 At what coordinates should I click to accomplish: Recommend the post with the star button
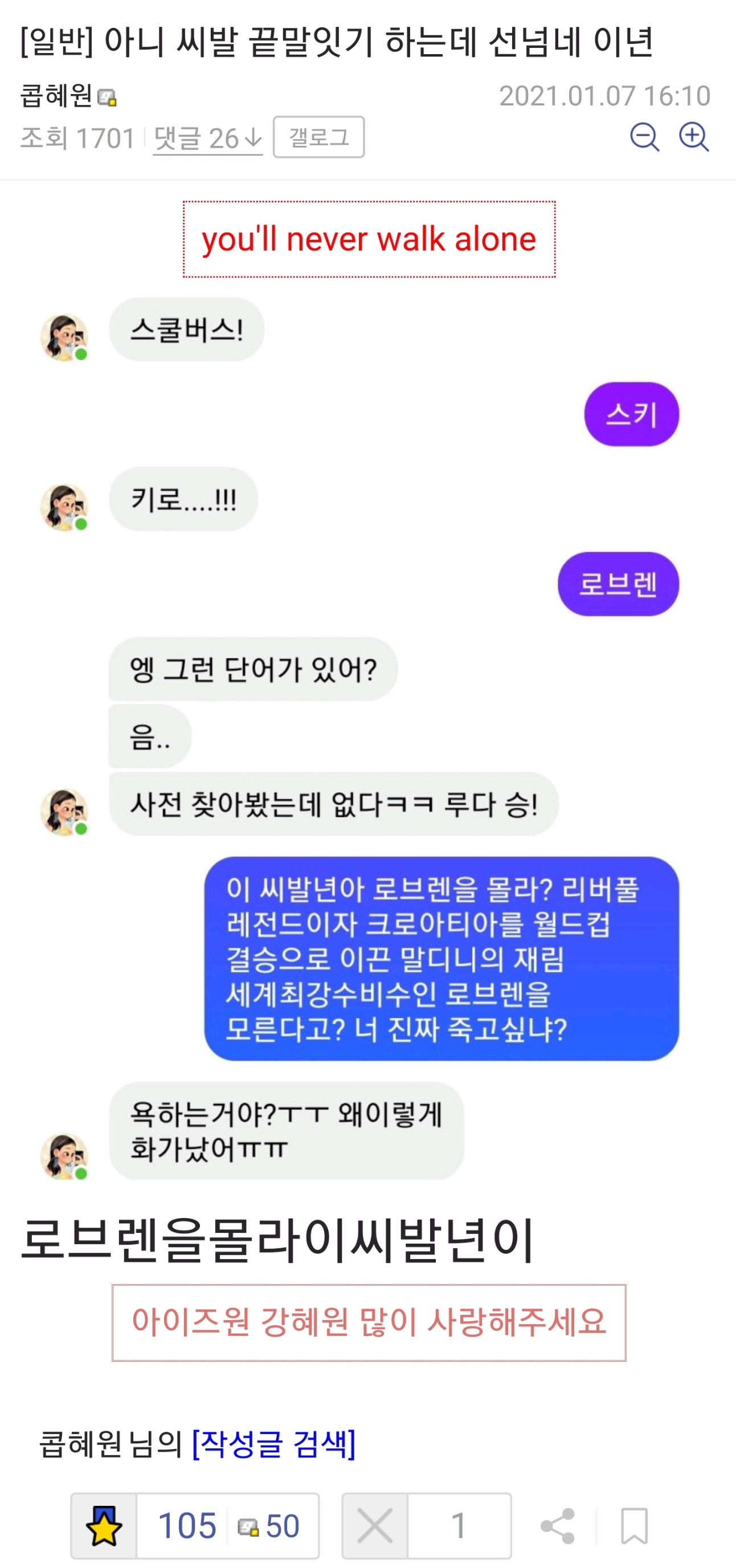click(x=104, y=1525)
